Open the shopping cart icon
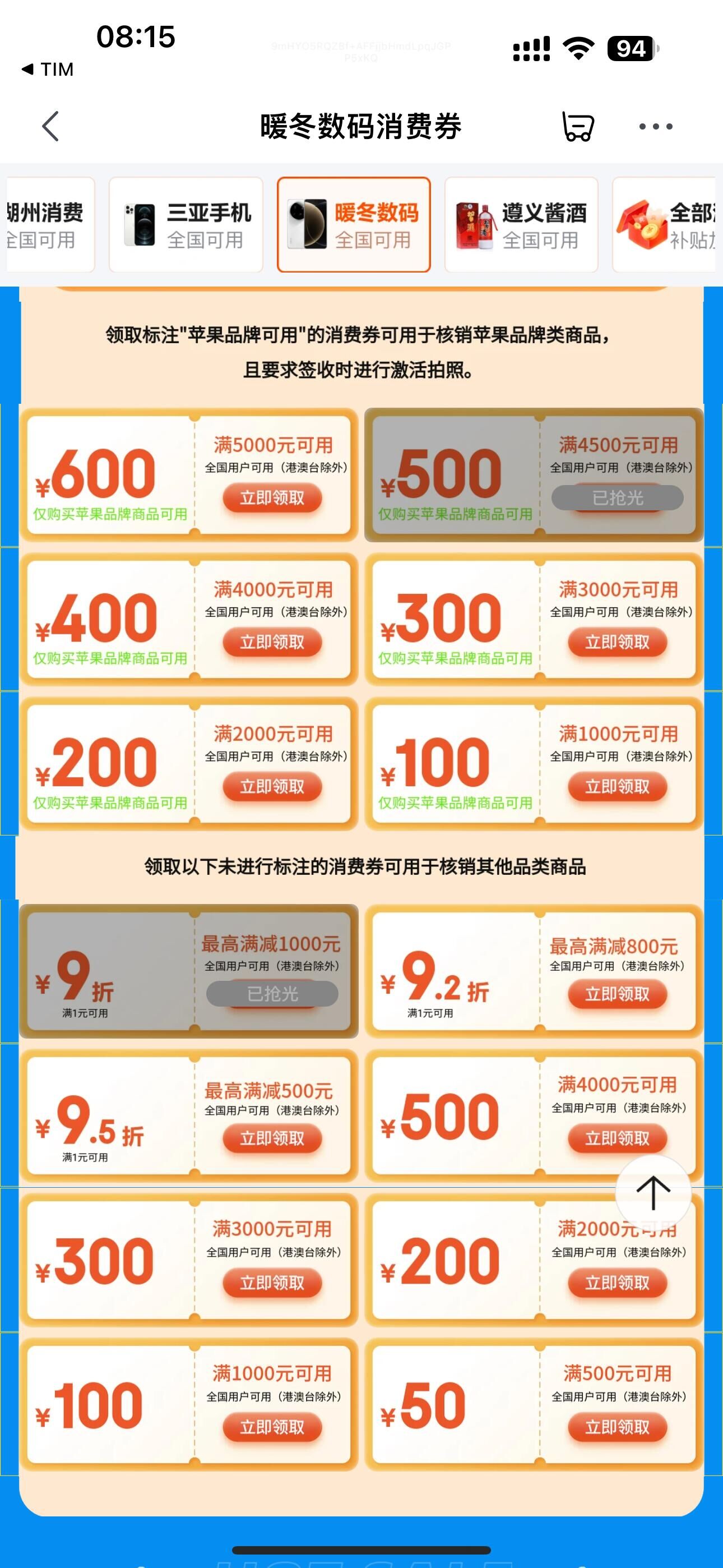Screen dimensions: 723x1568 pyautogui.click(x=577, y=127)
